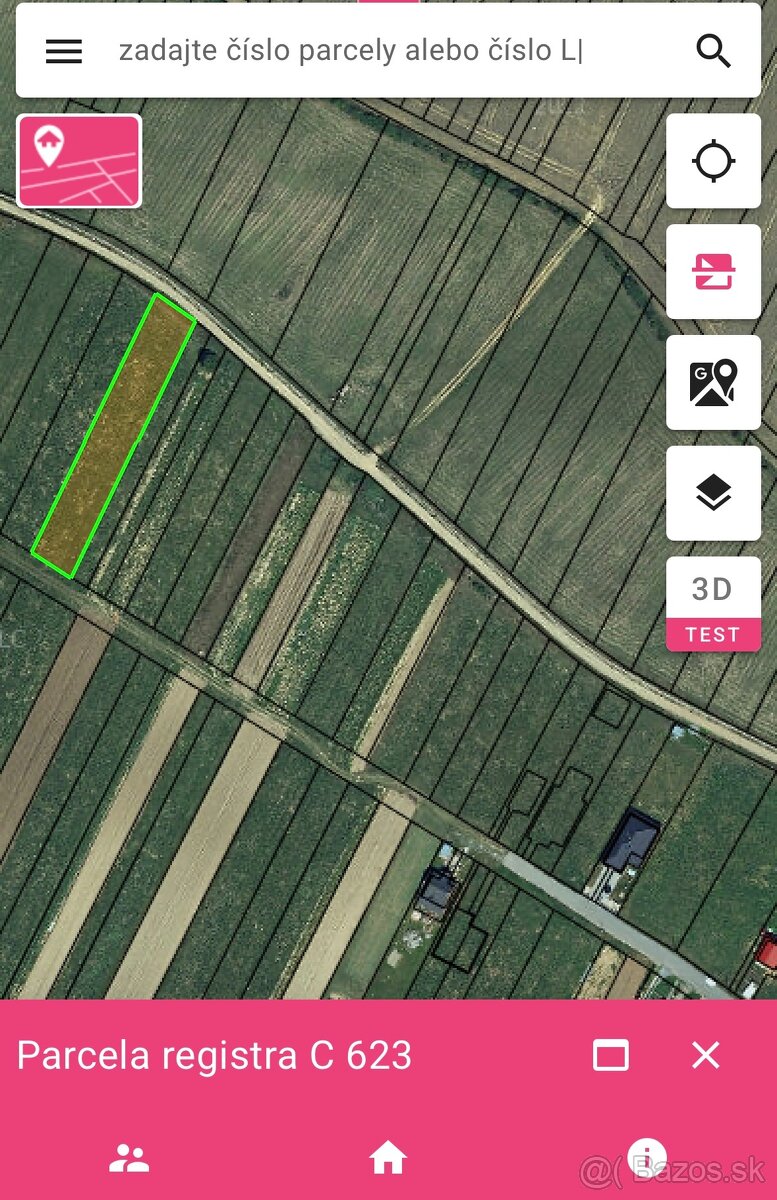Open the pink parcel map thumbnail
Viewport: 777px width, 1200px height.
click(x=79, y=161)
